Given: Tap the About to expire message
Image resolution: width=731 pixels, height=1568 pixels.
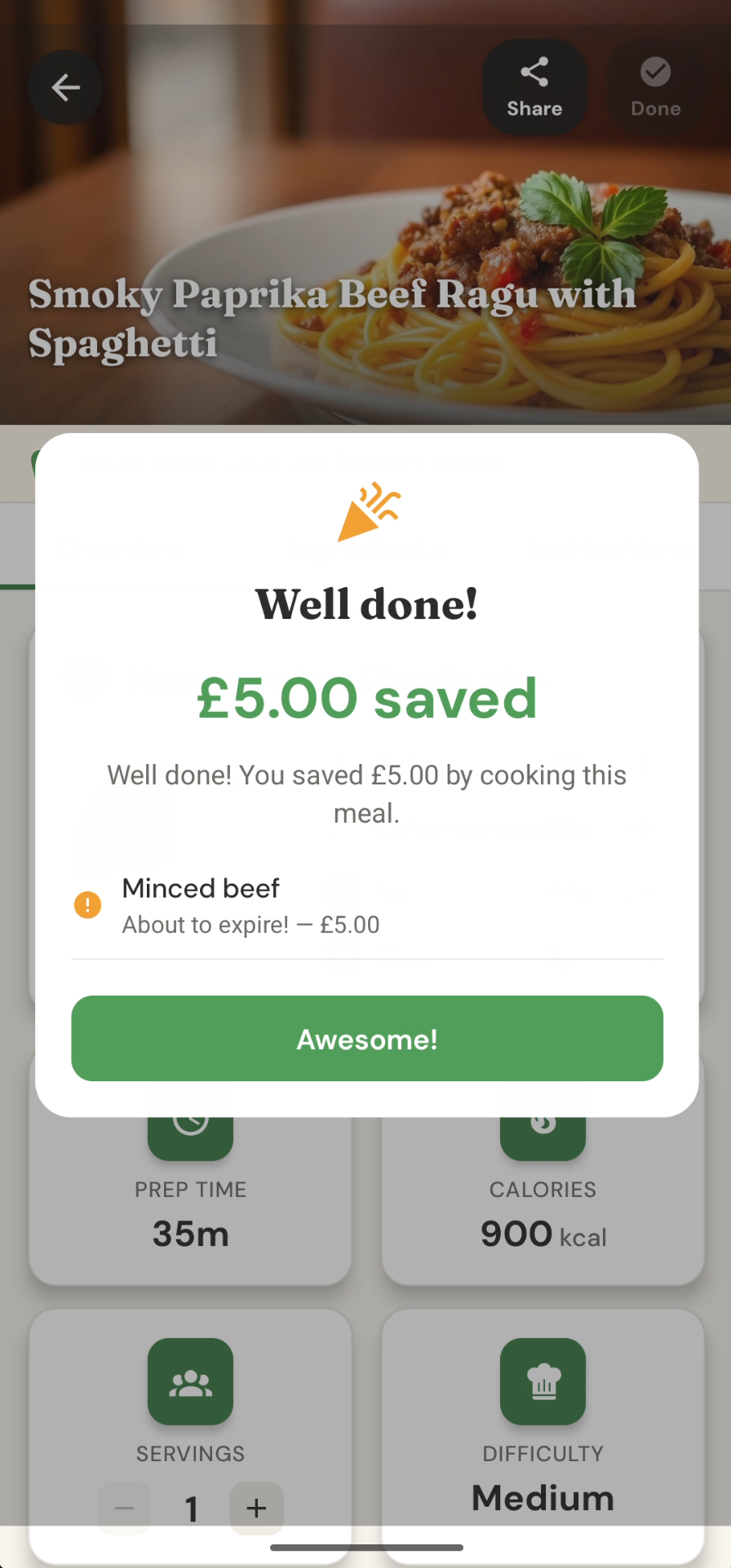Looking at the screenshot, I should point(250,925).
